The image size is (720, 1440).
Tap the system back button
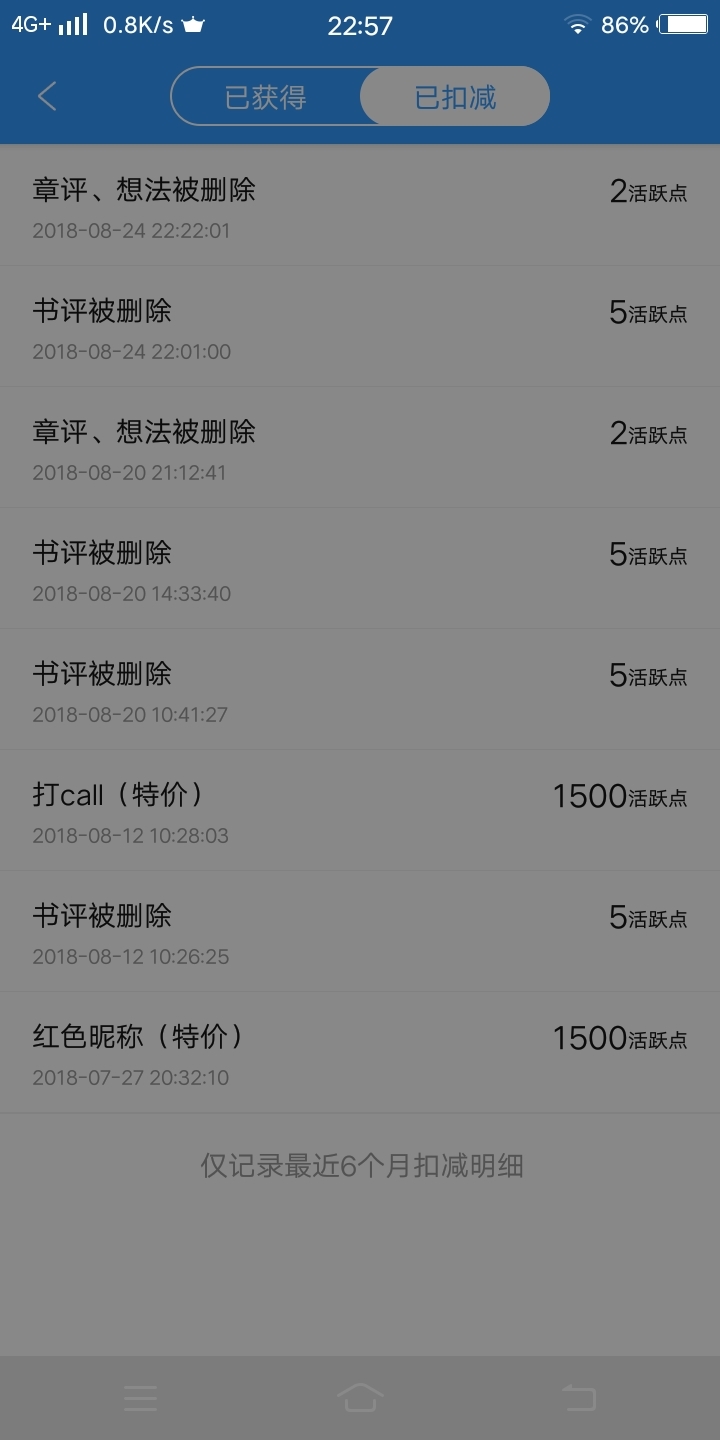[x=578, y=1397]
